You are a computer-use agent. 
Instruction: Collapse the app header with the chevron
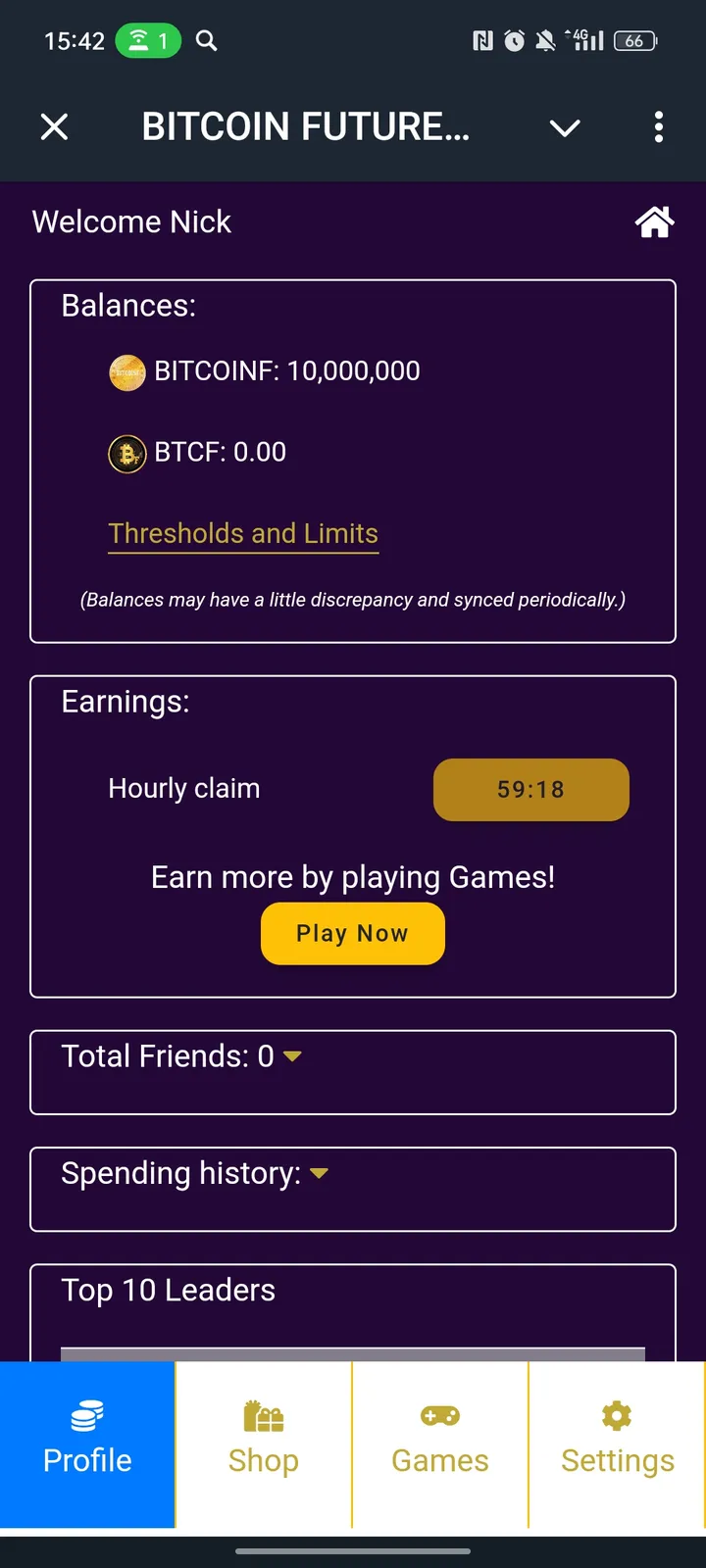coord(565,127)
